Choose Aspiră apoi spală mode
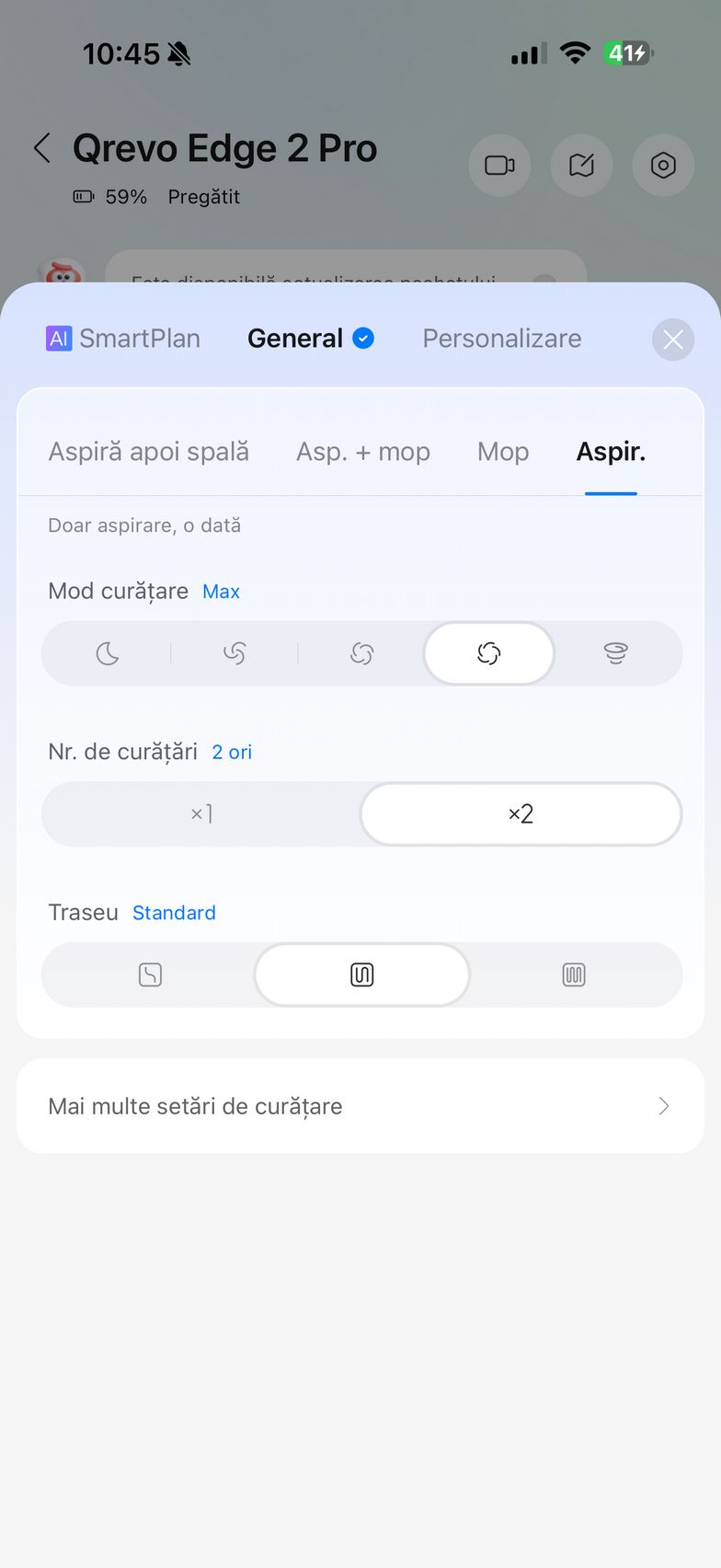 148,452
